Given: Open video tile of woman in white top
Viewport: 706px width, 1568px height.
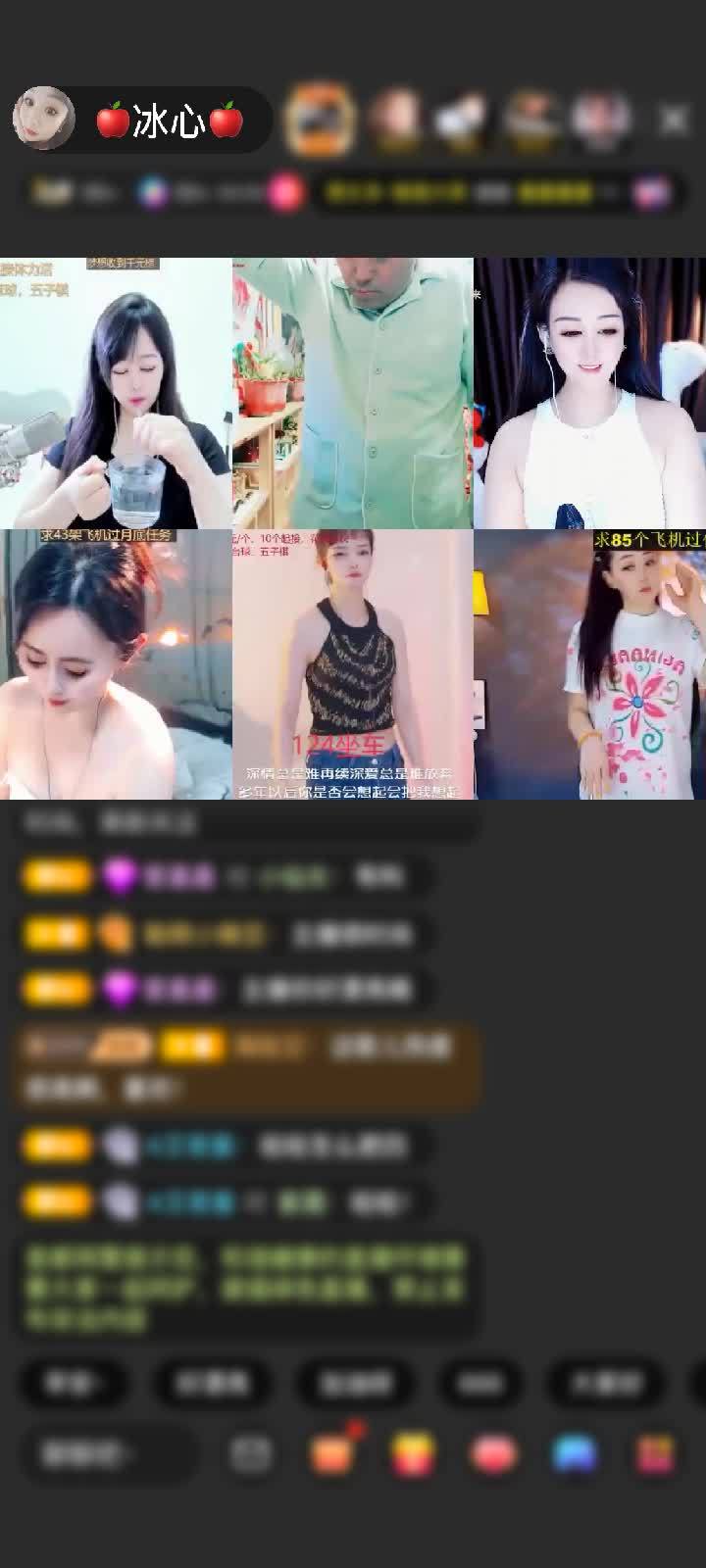Looking at the screenshot, I should 589,393.
